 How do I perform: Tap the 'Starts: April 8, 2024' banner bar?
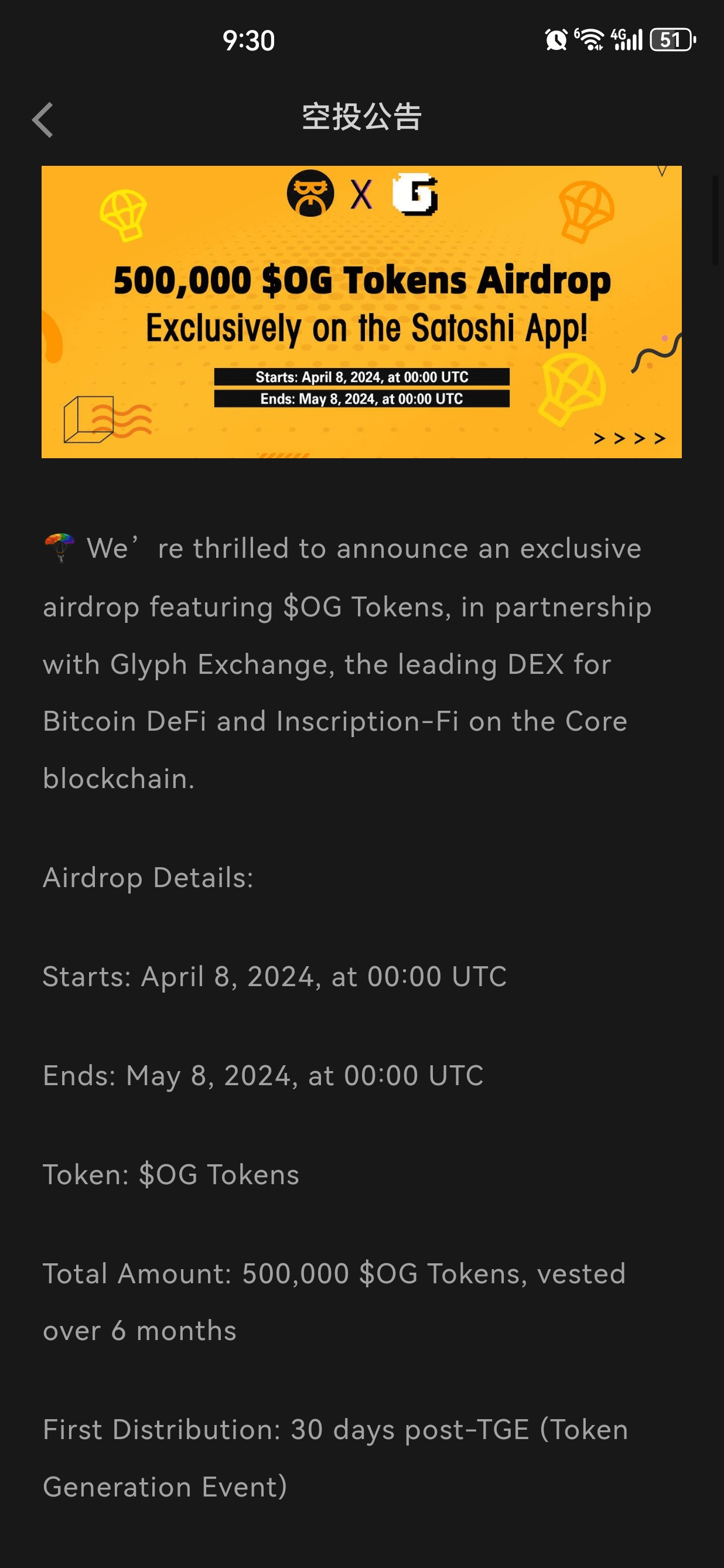coord(361,377)
